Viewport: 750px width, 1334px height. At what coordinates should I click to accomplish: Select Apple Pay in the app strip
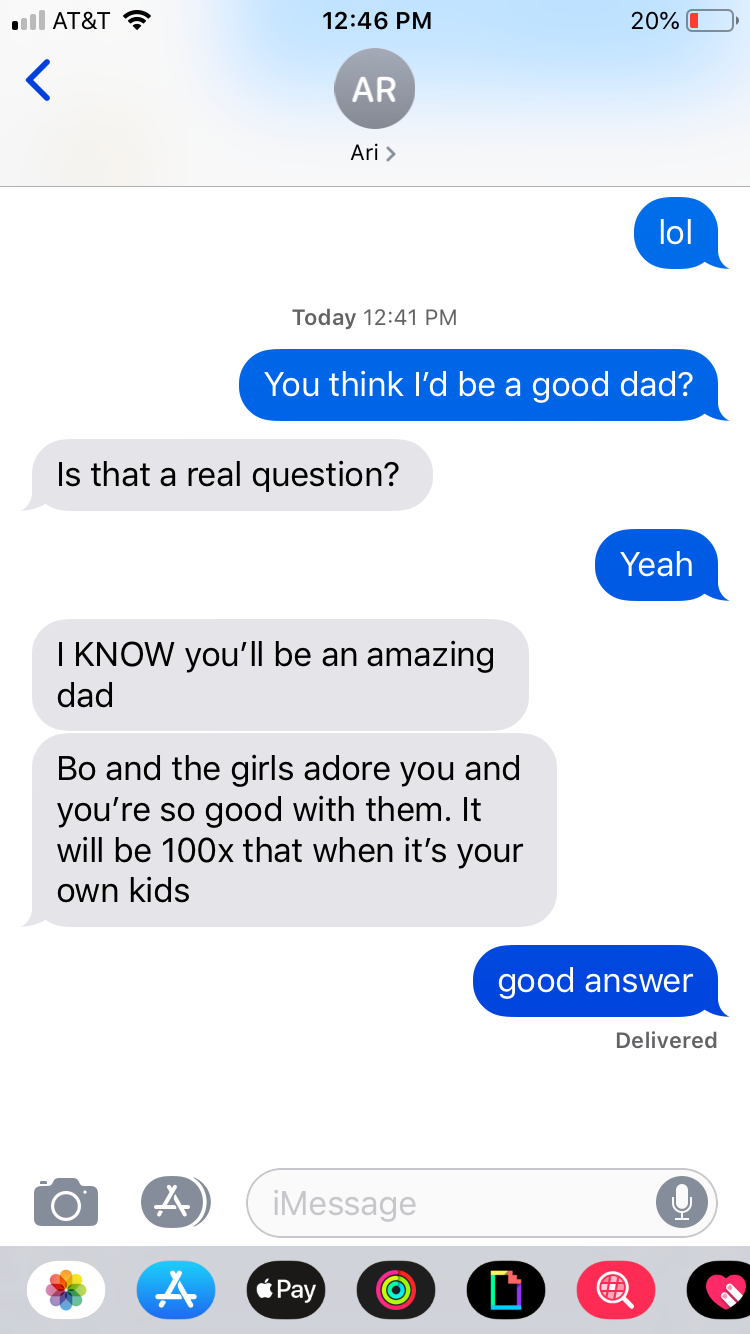coord(286,1290)
